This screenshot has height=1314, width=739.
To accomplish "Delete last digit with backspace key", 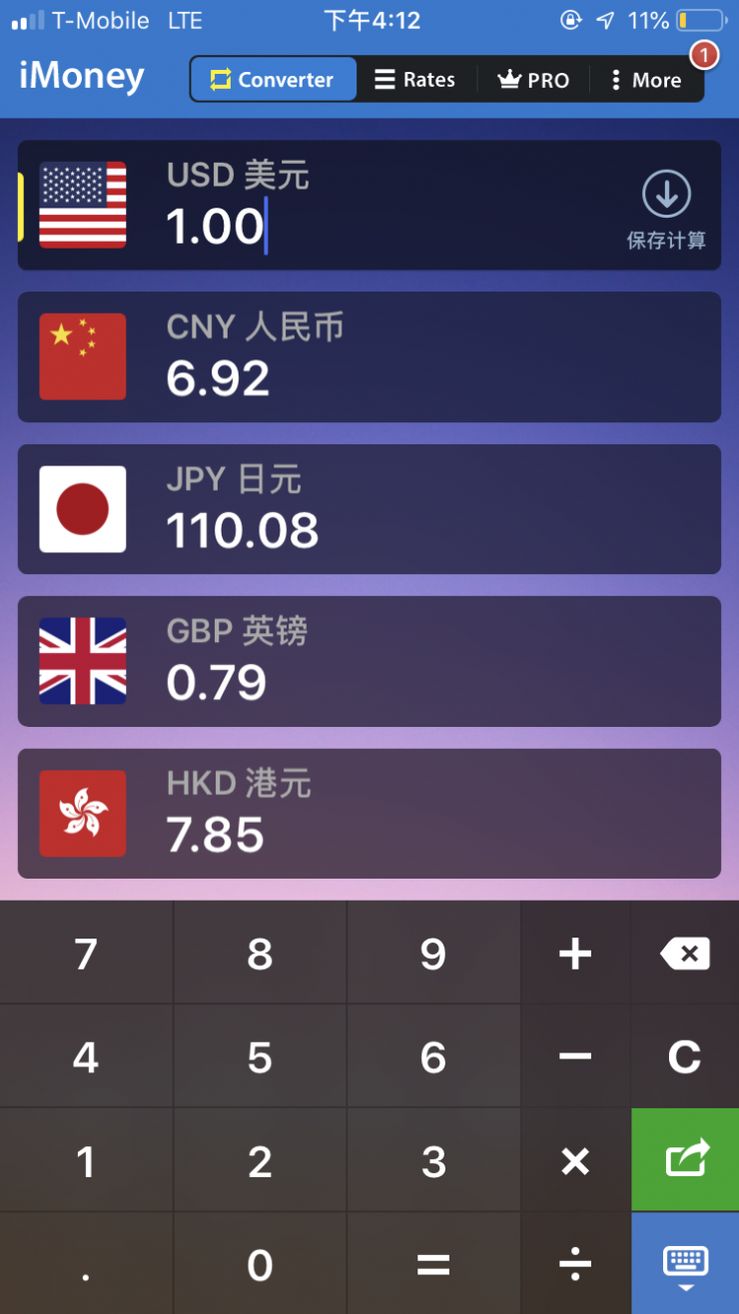I will pyautogui.click(x=685, y=954).
